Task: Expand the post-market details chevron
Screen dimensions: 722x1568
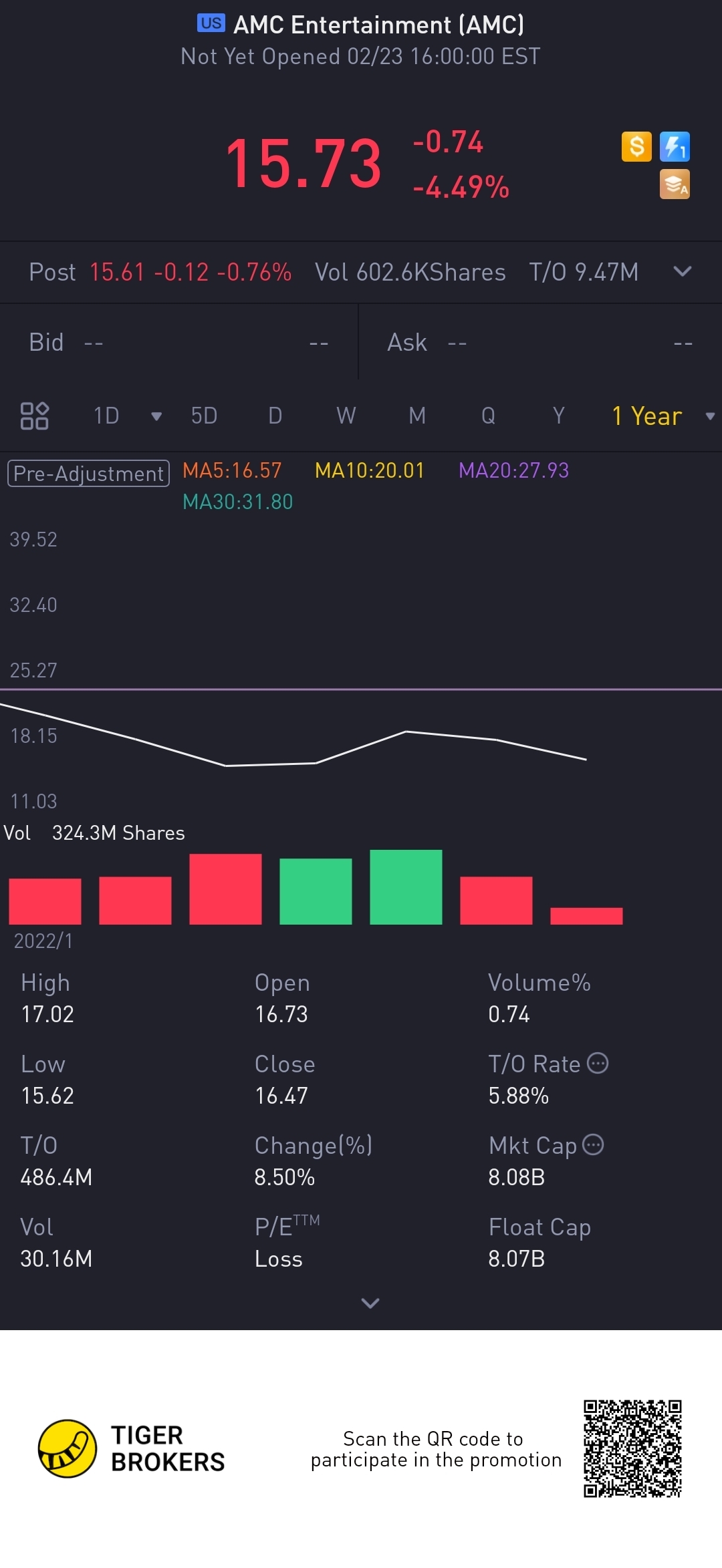Action: 682,271
